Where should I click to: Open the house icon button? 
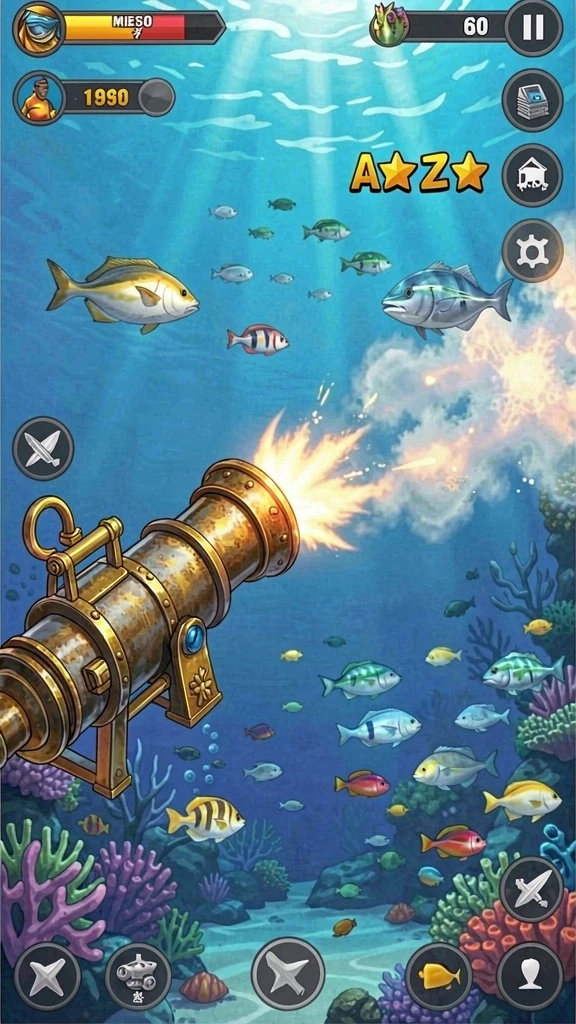532,175
